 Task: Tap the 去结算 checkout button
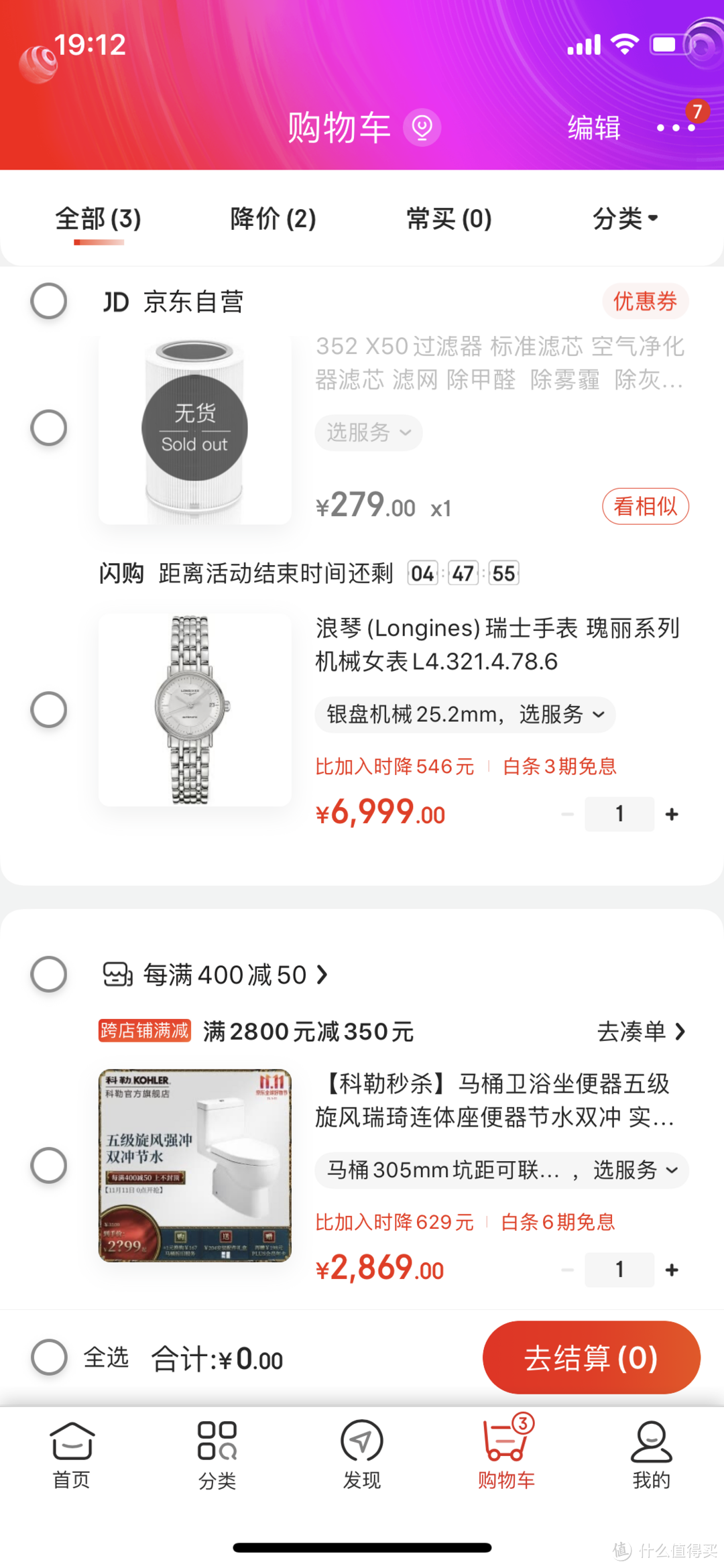(x=591, y=1357)
